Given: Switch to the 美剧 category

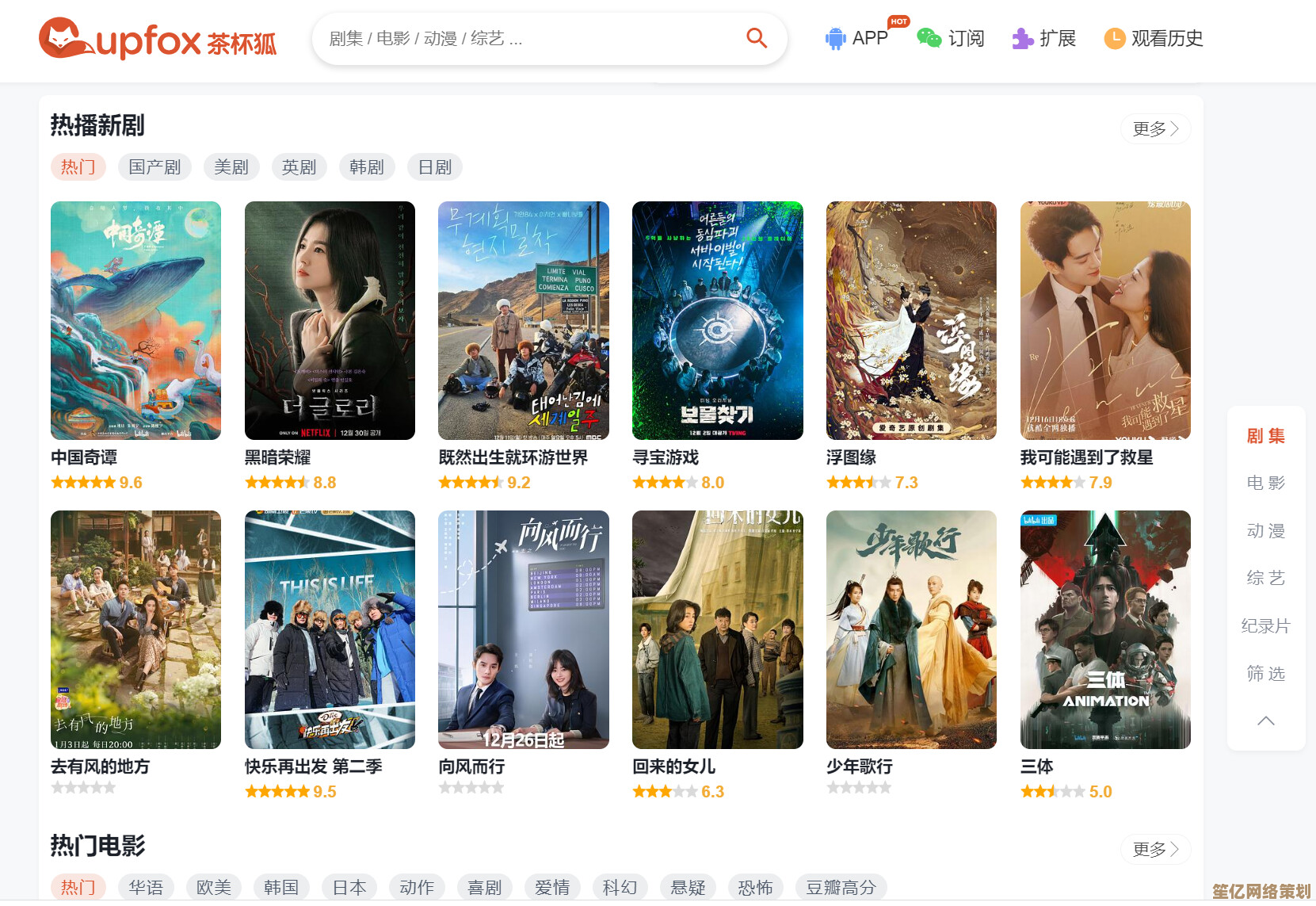Looking at the screenshot, I should 231,167.
